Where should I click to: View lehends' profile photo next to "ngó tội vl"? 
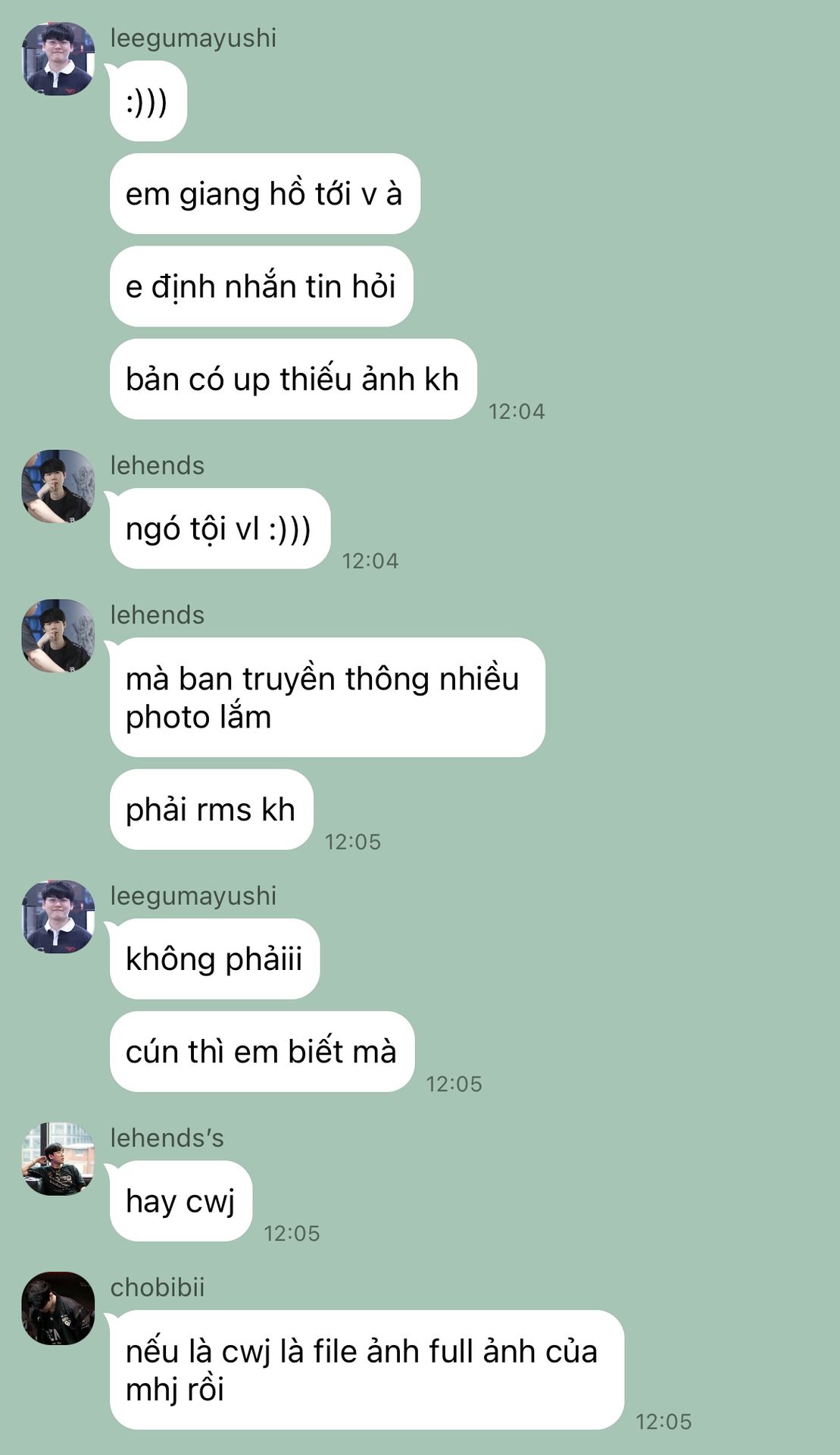(x=58, y=487)
